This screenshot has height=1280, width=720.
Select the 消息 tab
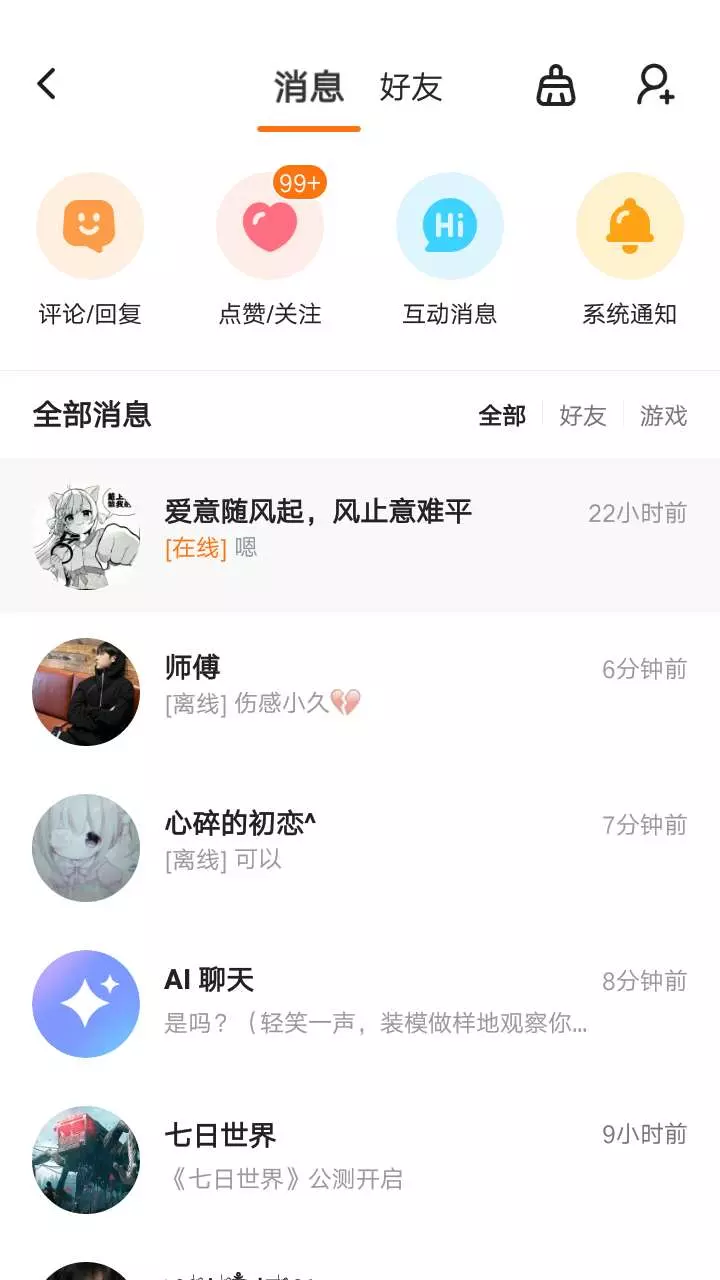309,87
